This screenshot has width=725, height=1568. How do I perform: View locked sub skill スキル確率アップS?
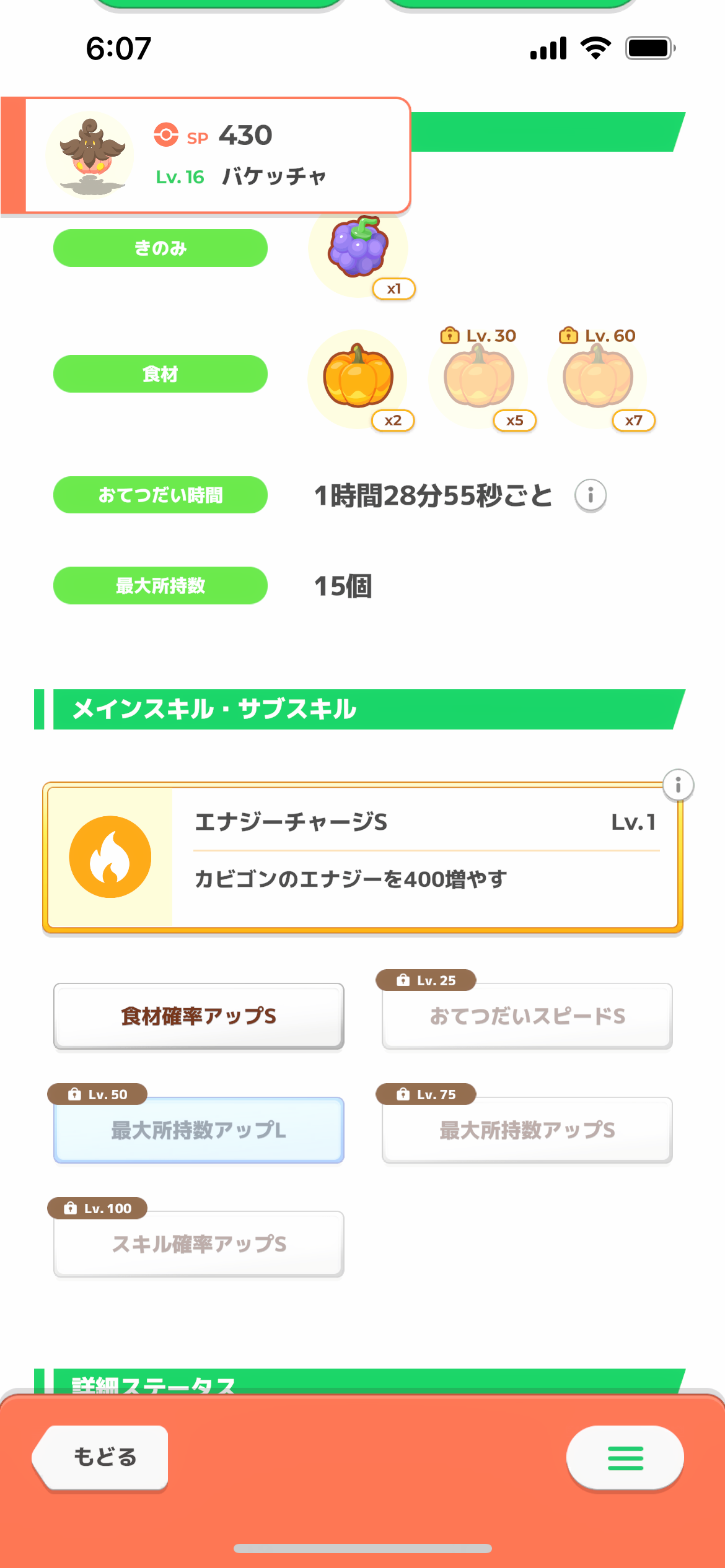coord(198,1244)
